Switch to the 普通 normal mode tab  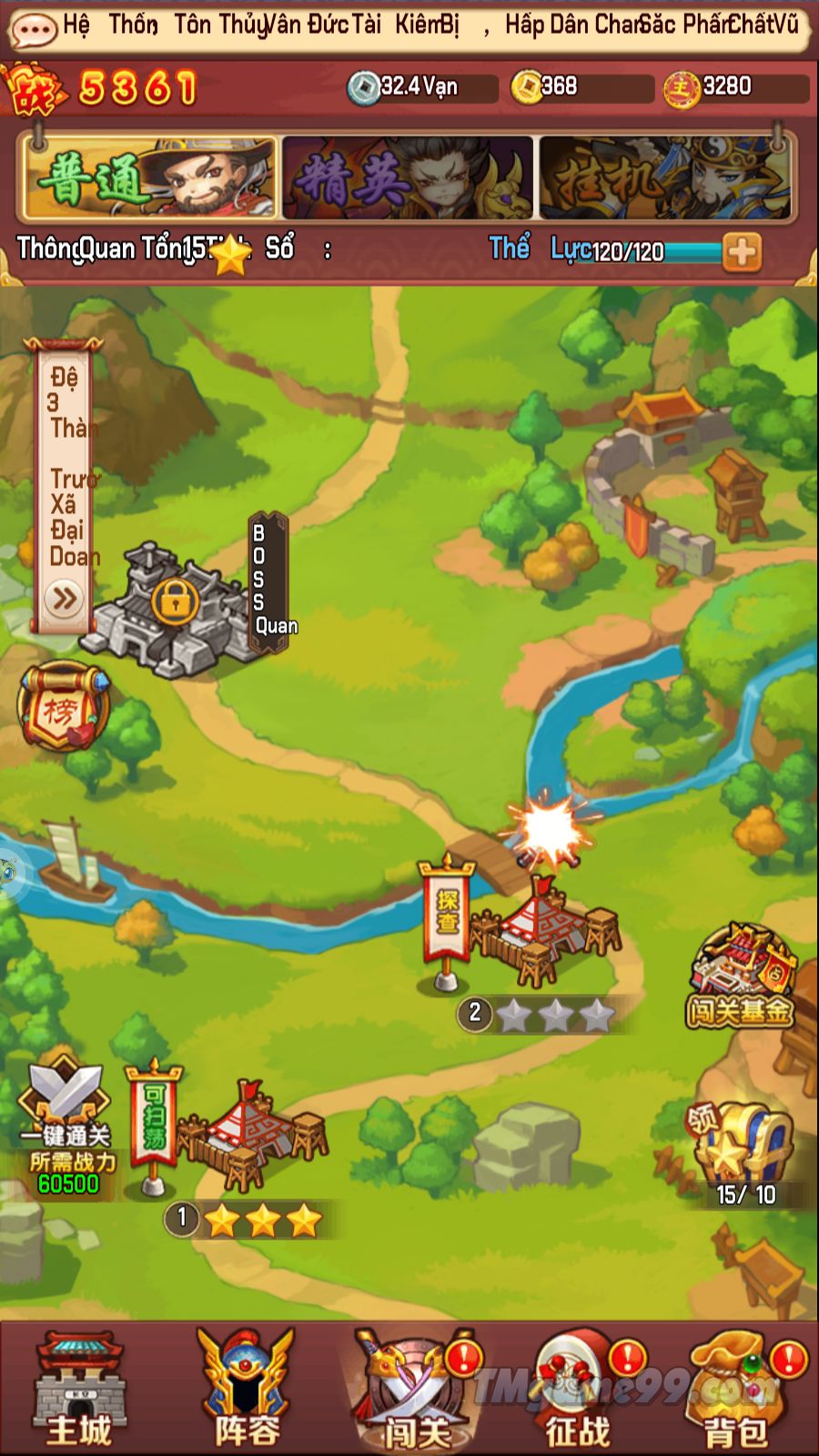[150, 177]
